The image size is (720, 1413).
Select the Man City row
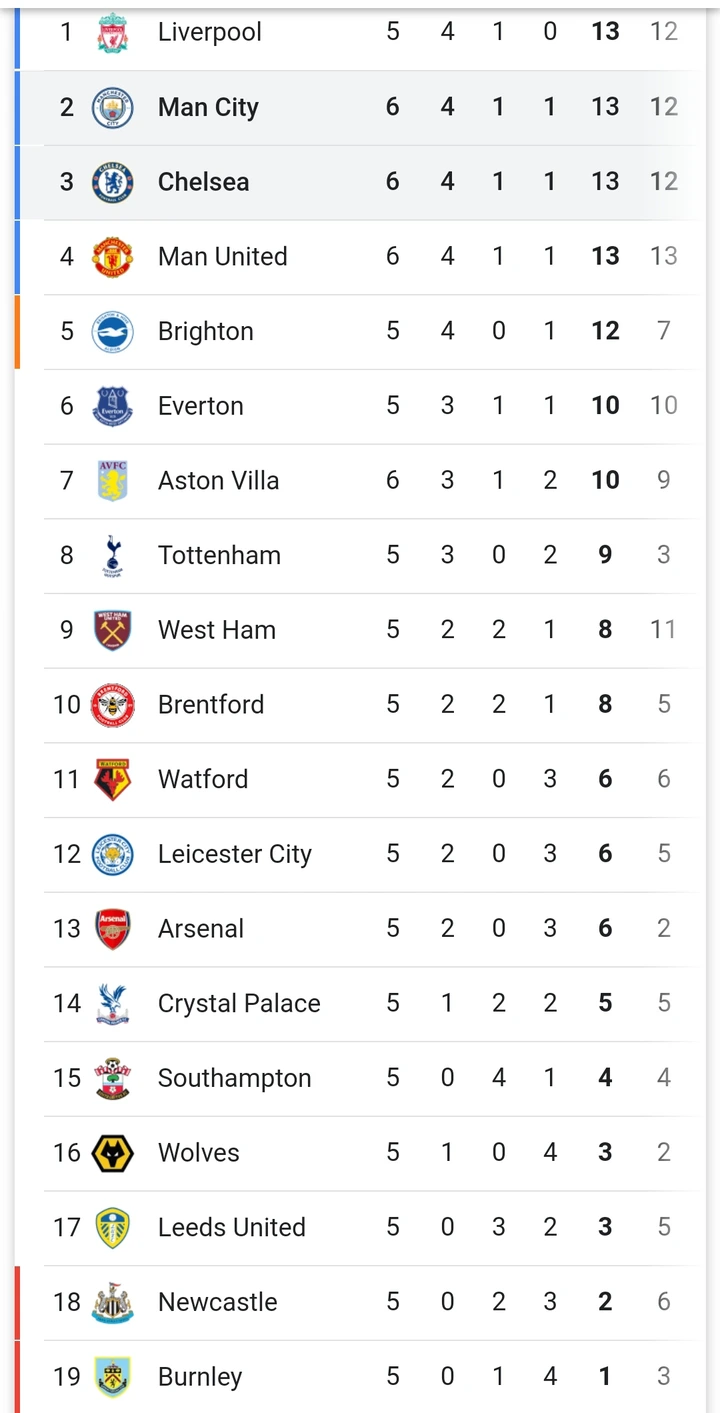tap(360, 108)
